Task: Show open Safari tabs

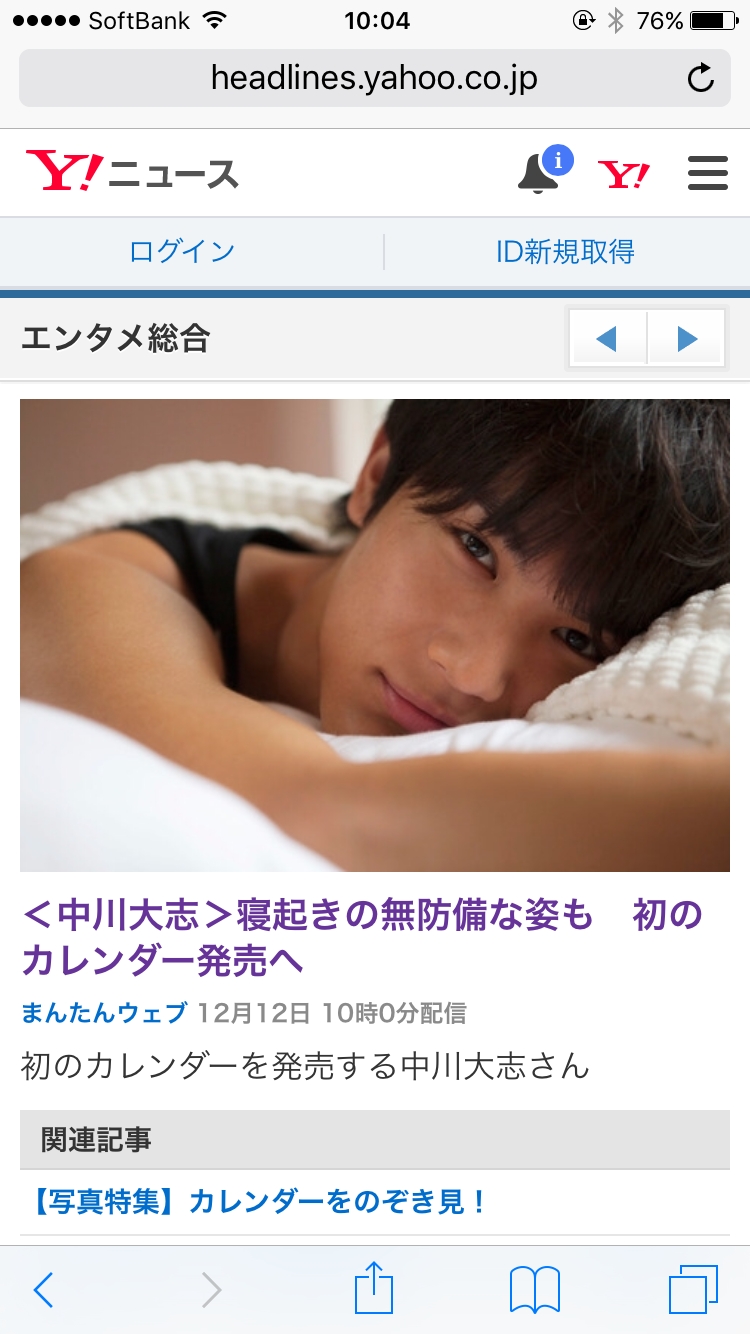Action: (x=693, y=1289)
